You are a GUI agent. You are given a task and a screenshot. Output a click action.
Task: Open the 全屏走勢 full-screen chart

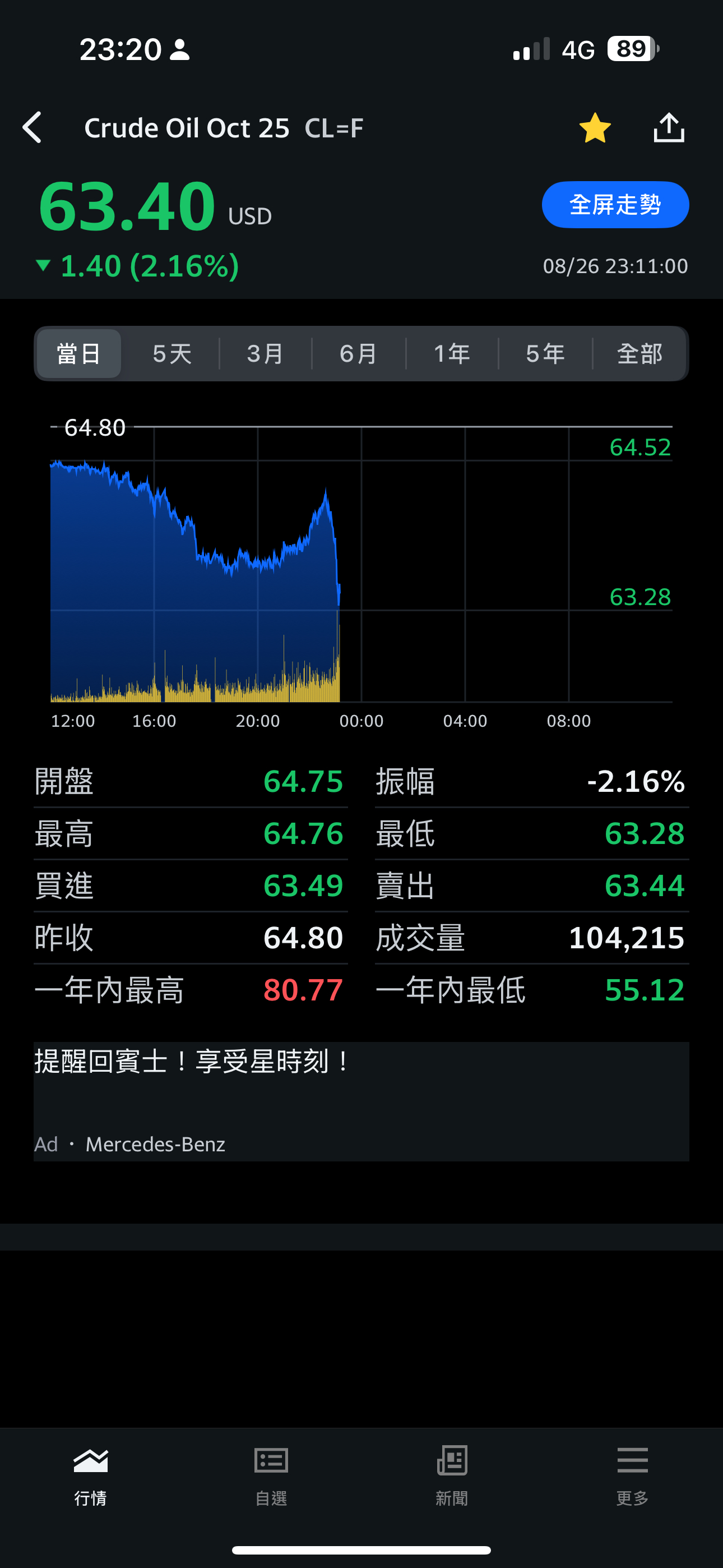615,205
